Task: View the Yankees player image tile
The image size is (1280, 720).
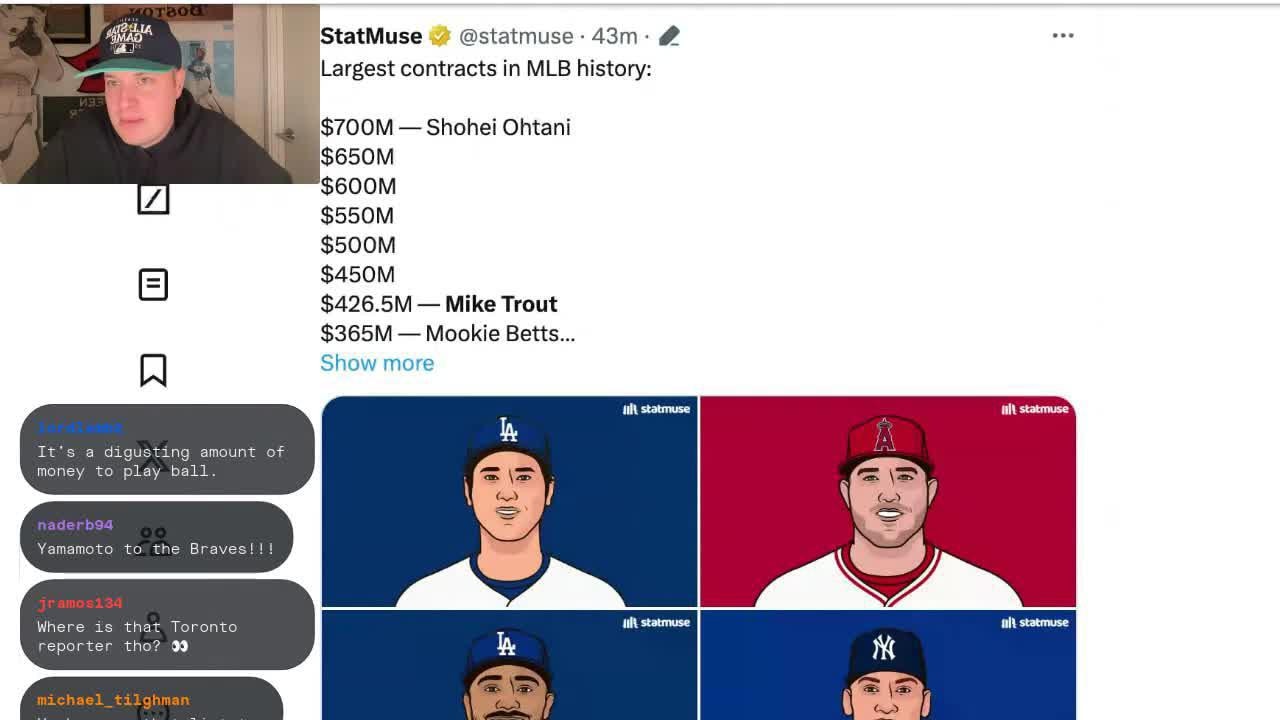Action: point(888,665)
